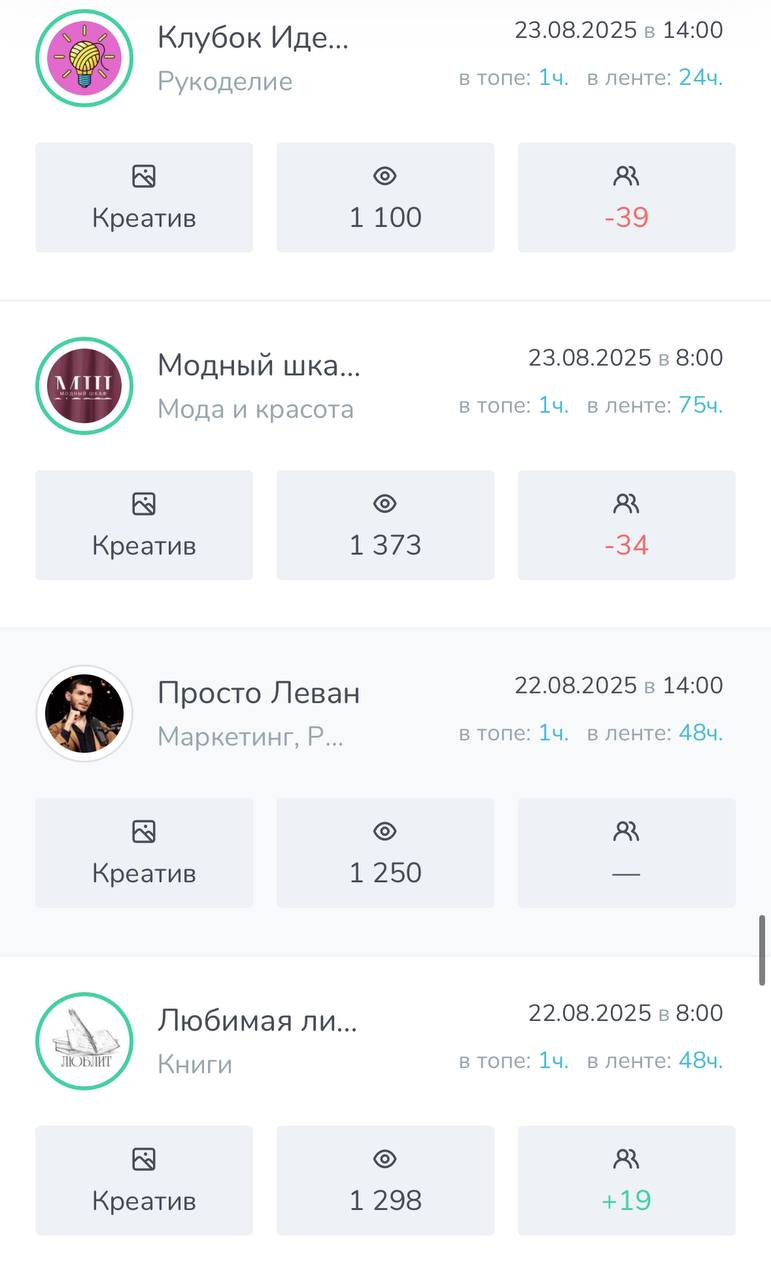View the Креатив of Модный шка…
This screenshot has width=771, height=1280.
pyautogui.click(x=144, y=525)
